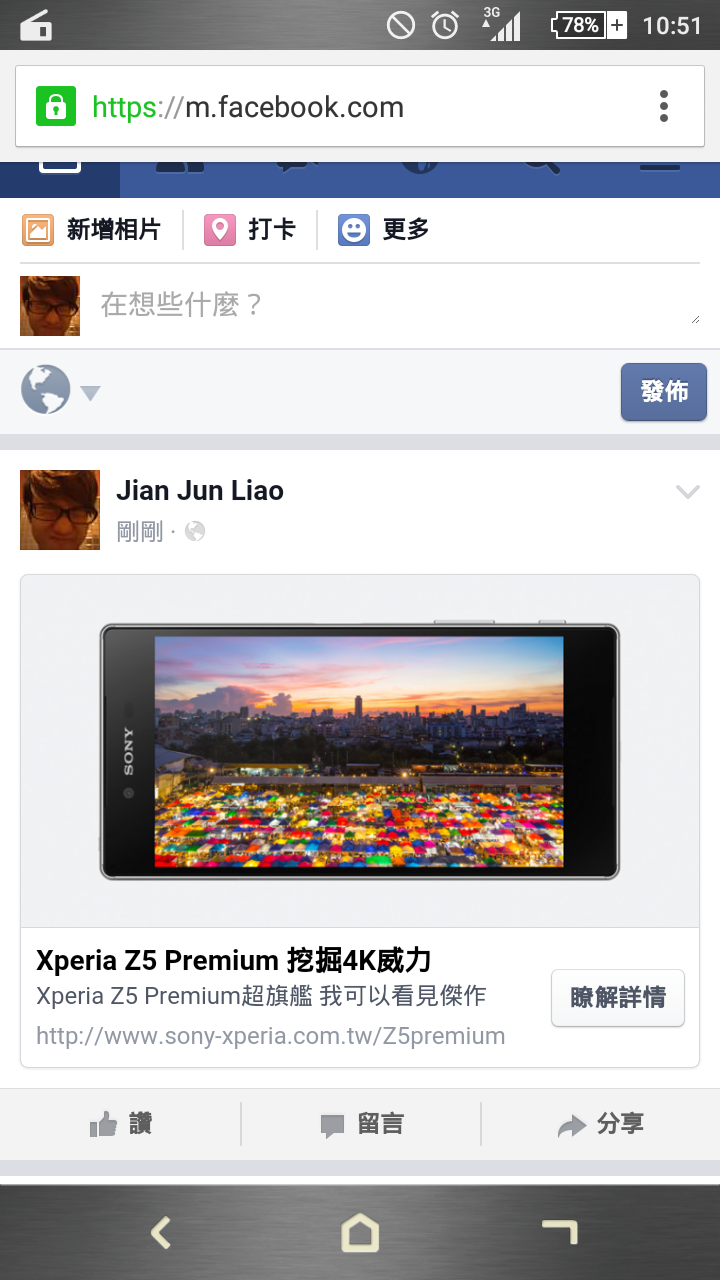Tap the 發佈 post button
720x1280 pixels.
[663, 392]
